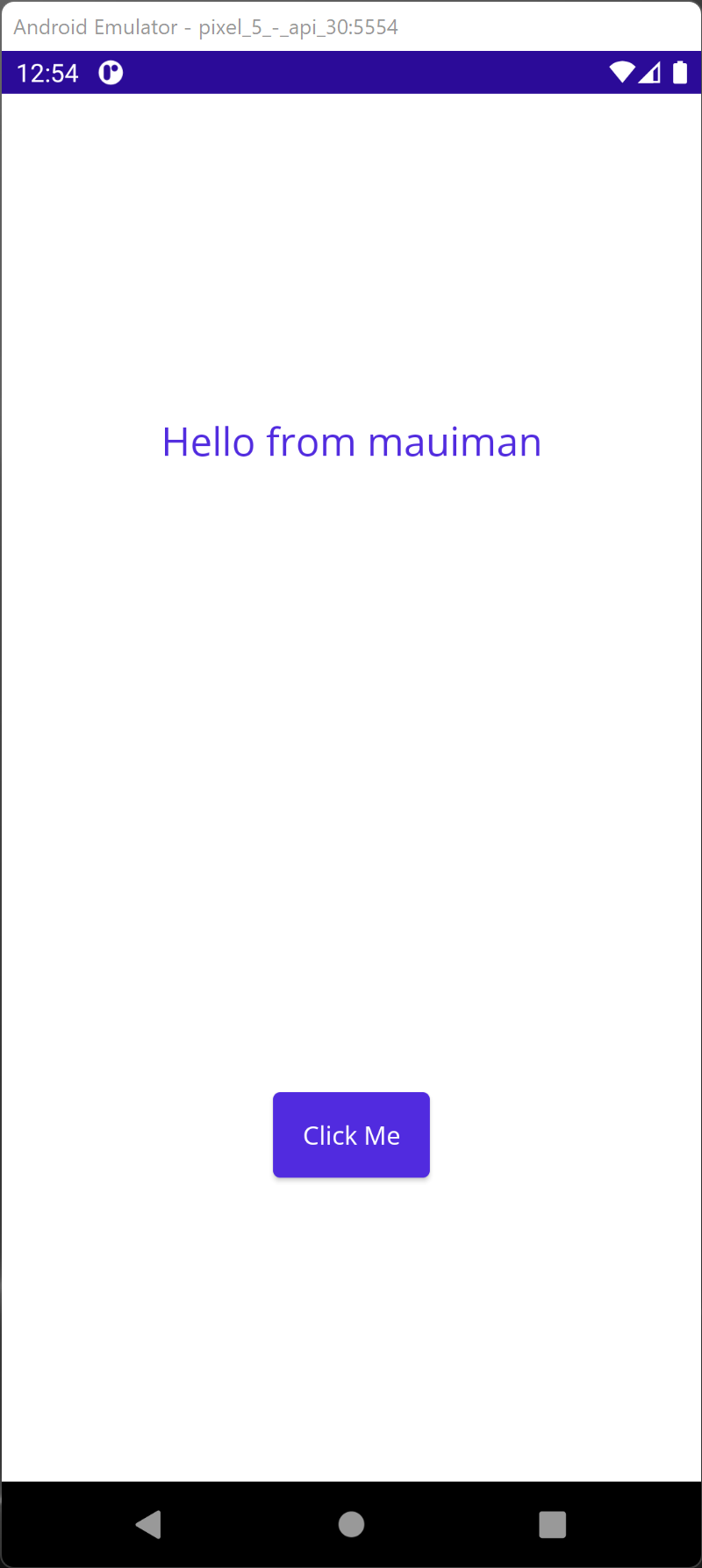The height and width of the screenshot is (1568, 702).
Task: Go to home via the circle button
Action: (351, 1524)
